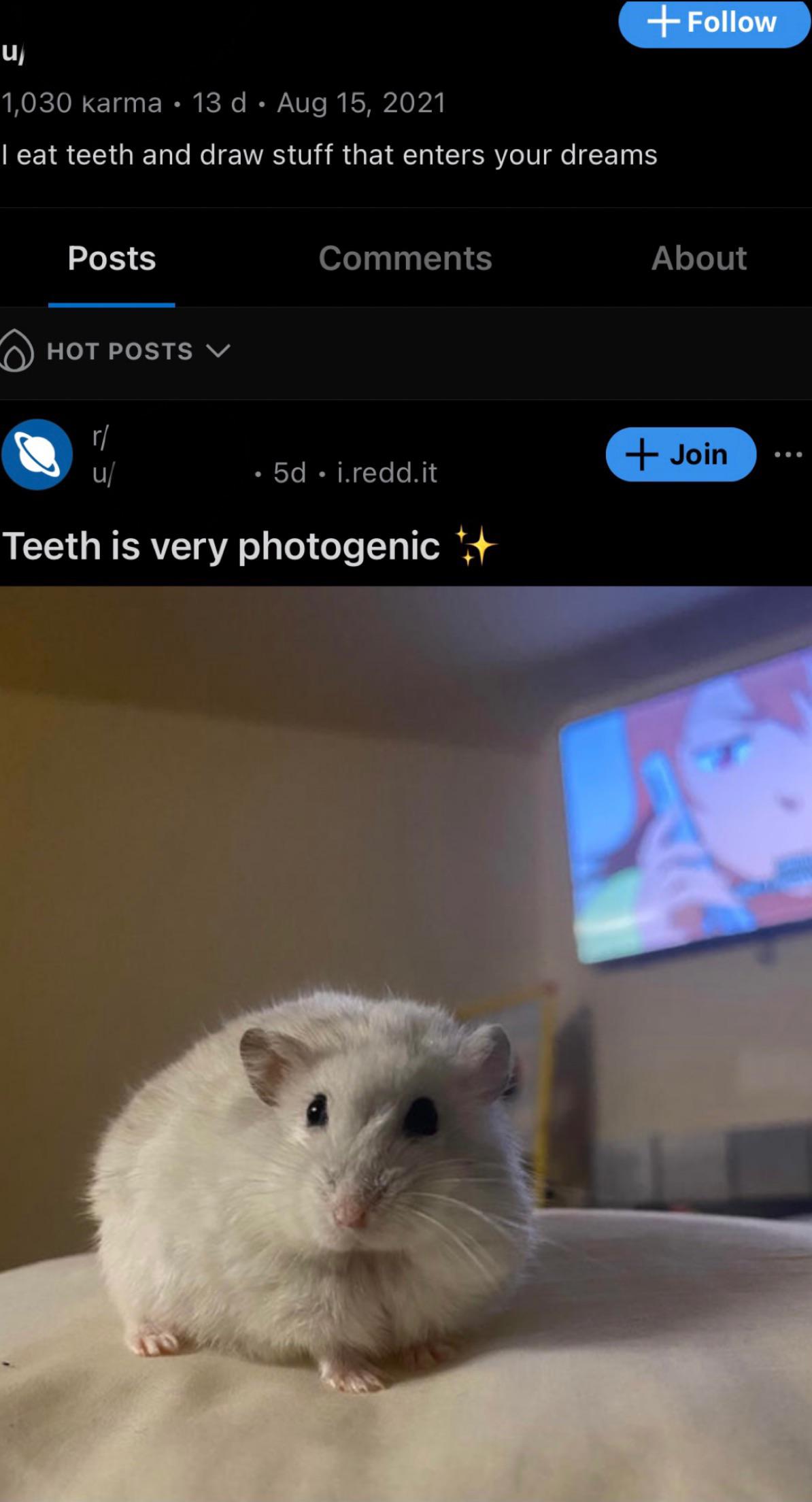Open the subreddit planet avatar
The height and width of the screenshot is (1502, 812).
tap(37, 454)
